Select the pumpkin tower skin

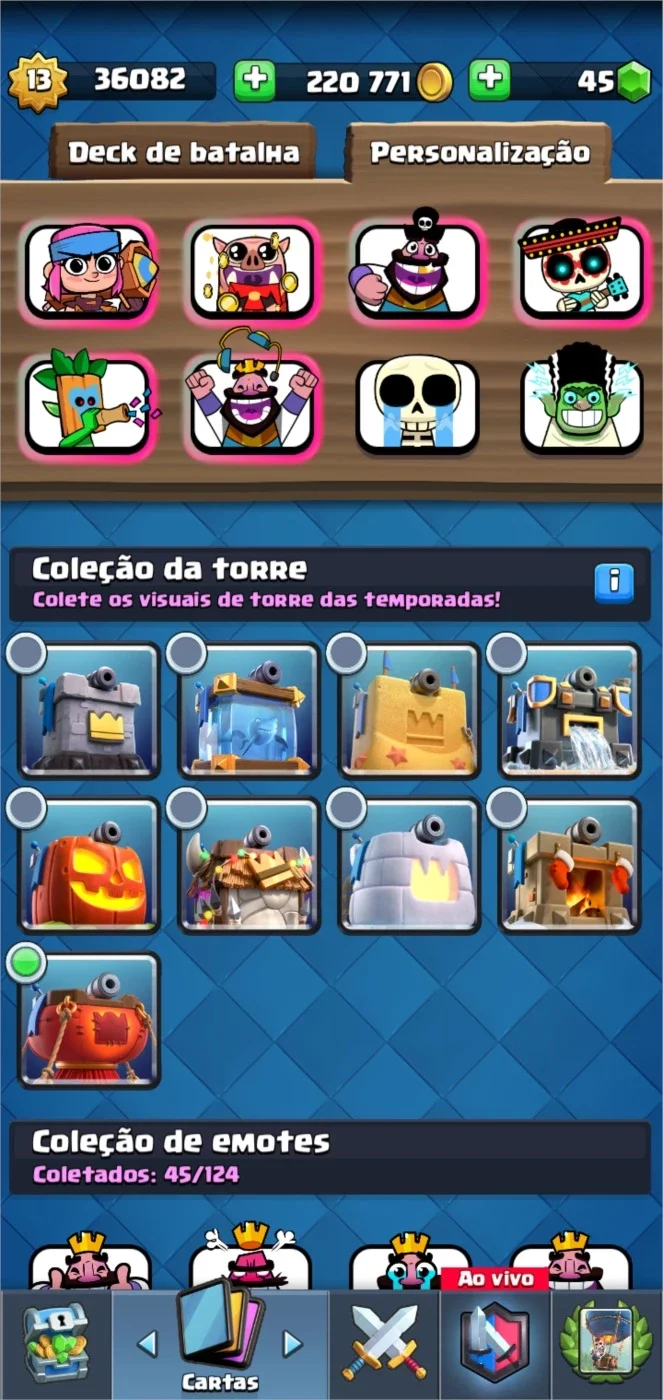click(90, 866)
